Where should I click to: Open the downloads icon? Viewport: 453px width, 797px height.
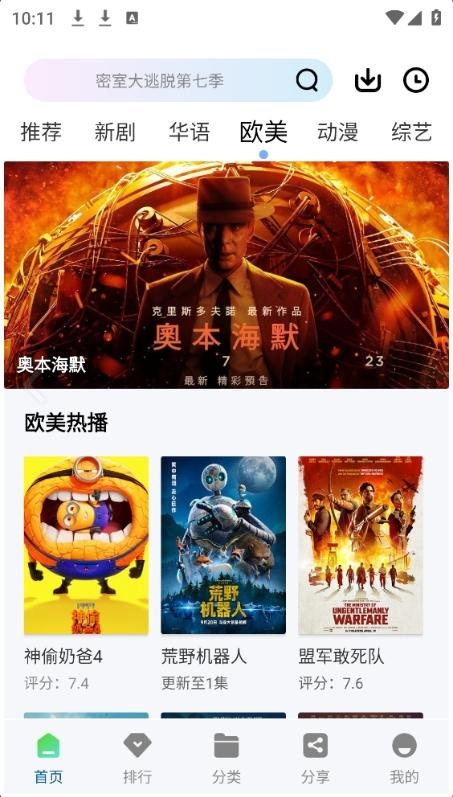coord(368,80)
